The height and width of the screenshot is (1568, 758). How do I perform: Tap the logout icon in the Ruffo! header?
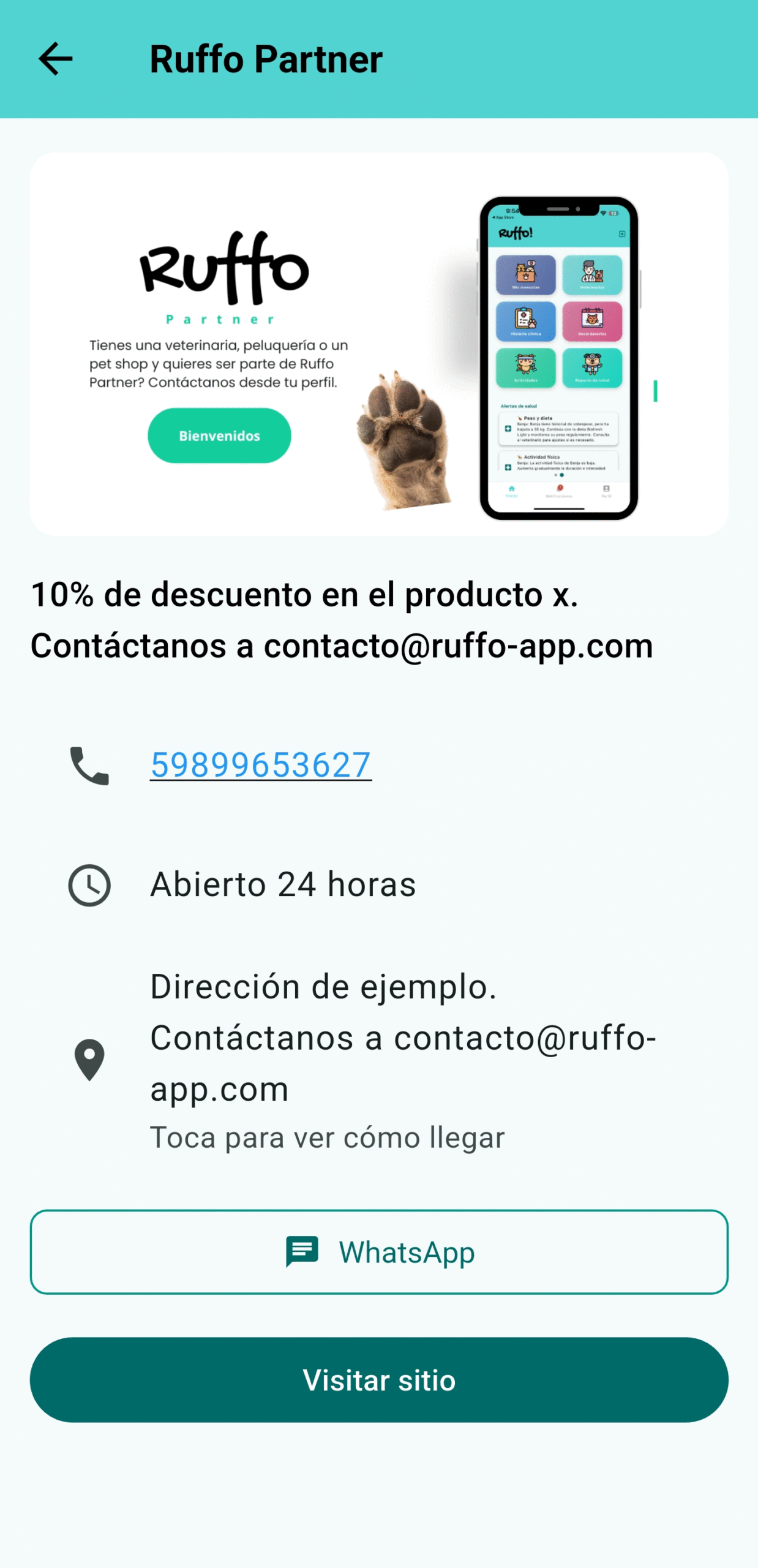pos(623,233)
